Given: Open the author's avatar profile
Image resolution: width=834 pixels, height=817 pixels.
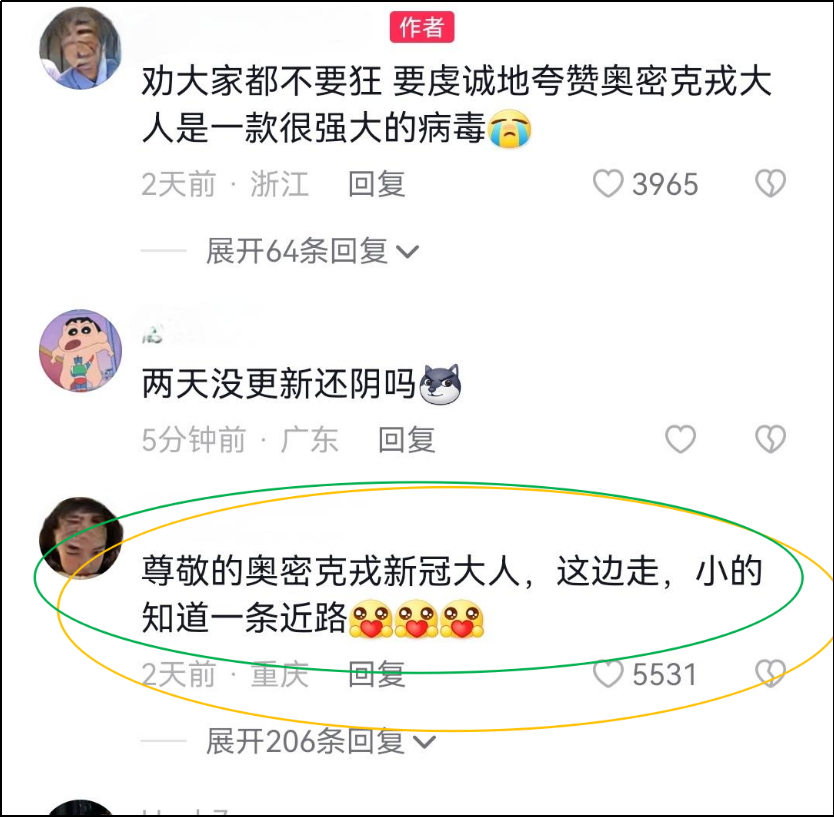Looking at the screenshot, I should 80,47.
